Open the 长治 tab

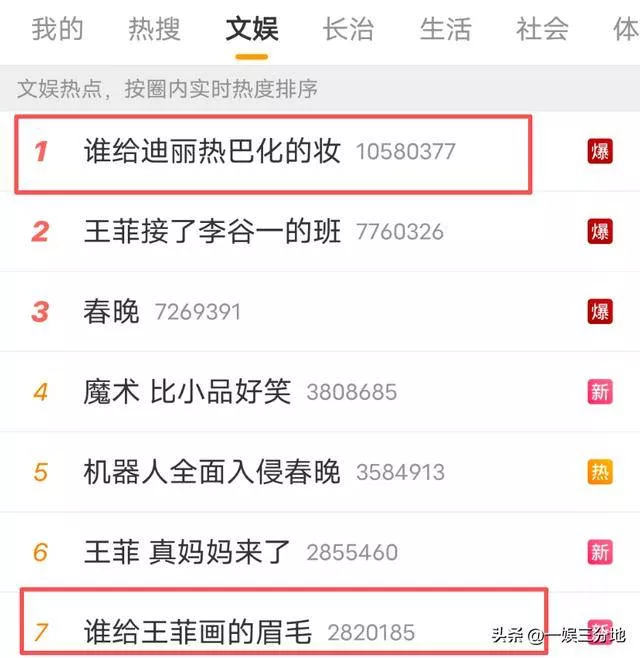(x=348, y=29)
